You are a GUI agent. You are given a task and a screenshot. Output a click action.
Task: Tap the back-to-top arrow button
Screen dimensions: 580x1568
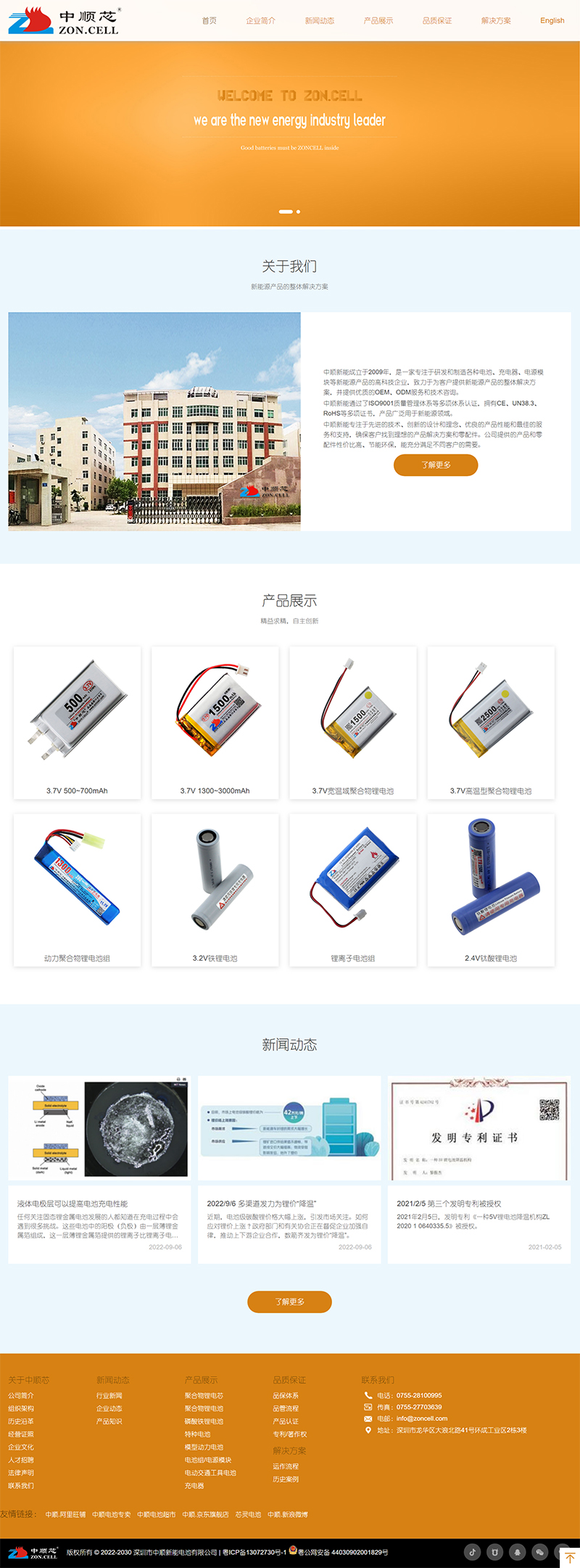pos(570,1557)
